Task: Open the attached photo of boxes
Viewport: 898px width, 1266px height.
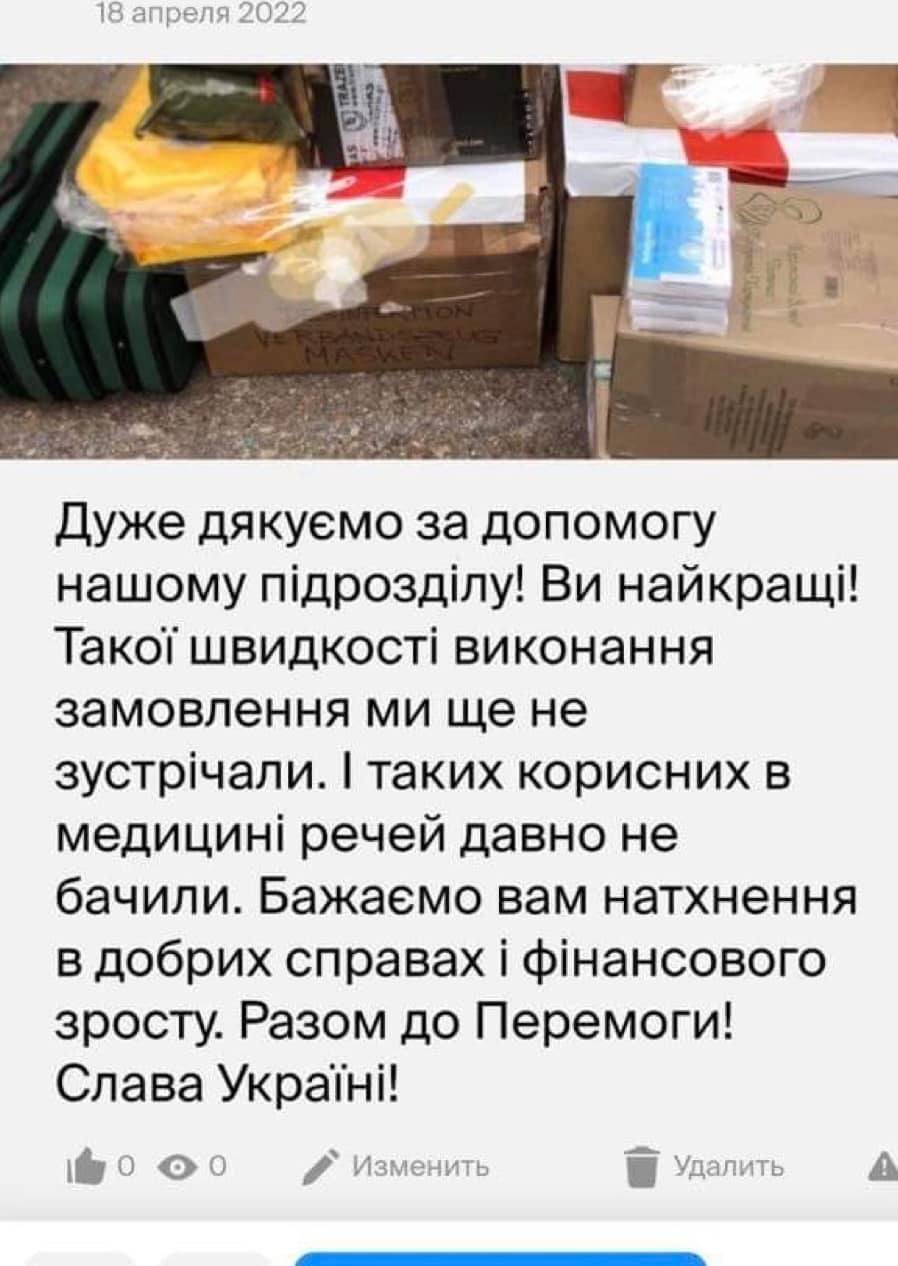Action: point(449,262)
